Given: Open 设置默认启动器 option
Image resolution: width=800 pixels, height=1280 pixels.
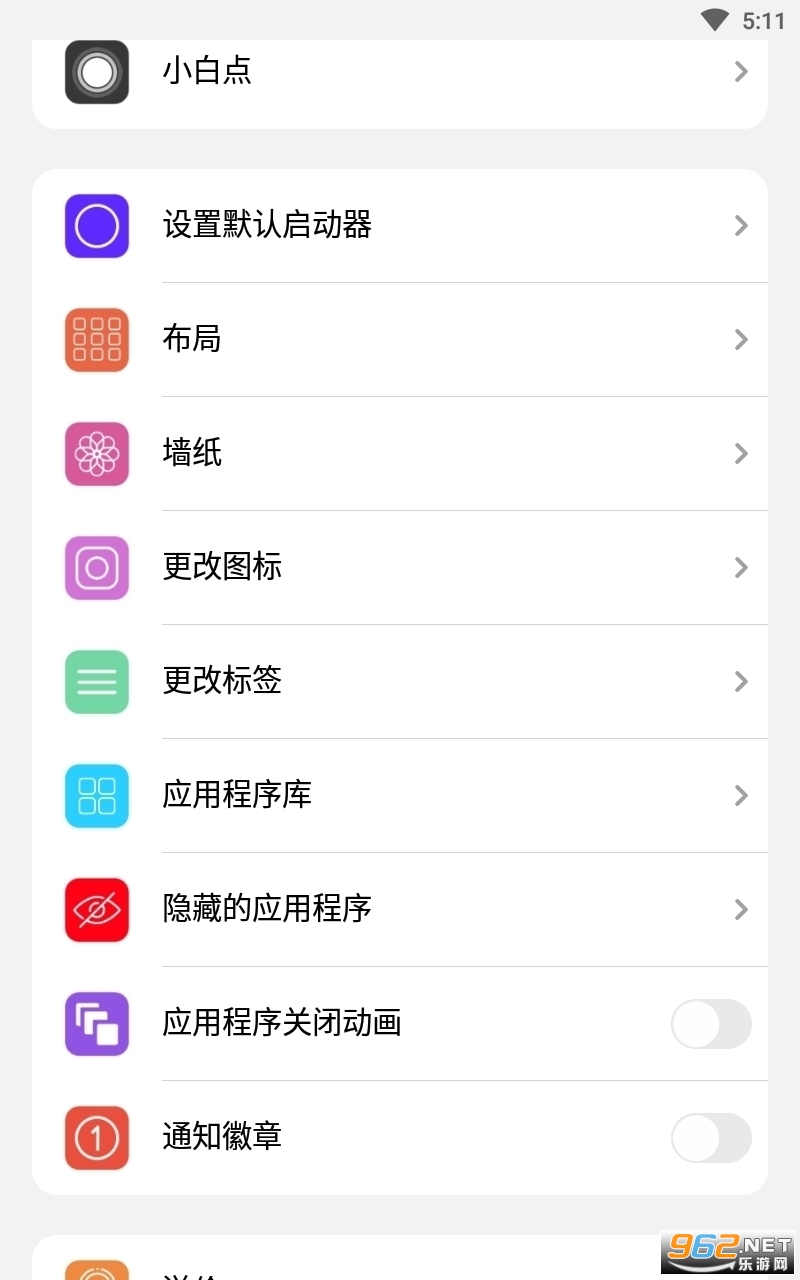Looking at the screenshot, I should (x=400, y=225).
